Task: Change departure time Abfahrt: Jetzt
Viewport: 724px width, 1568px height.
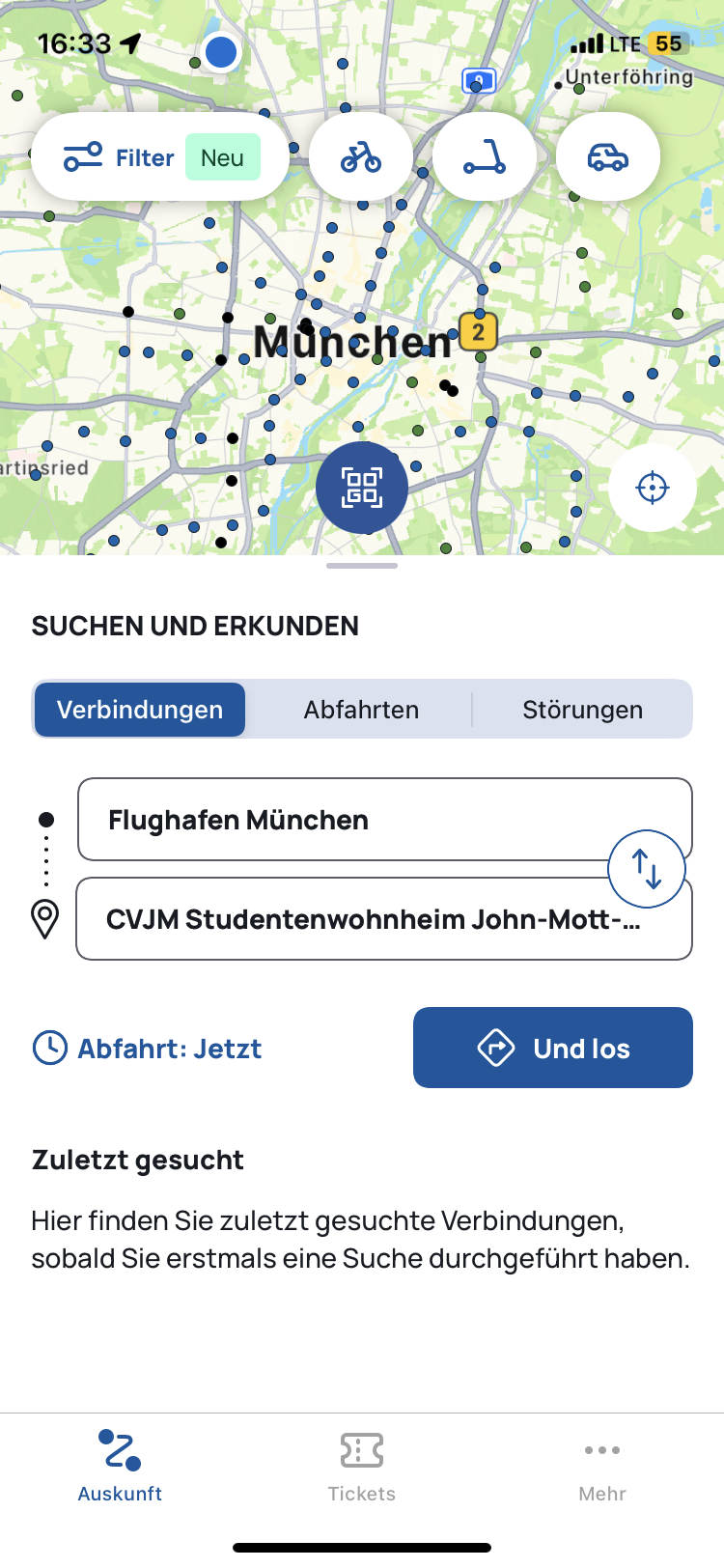Action: [148, 1049]
